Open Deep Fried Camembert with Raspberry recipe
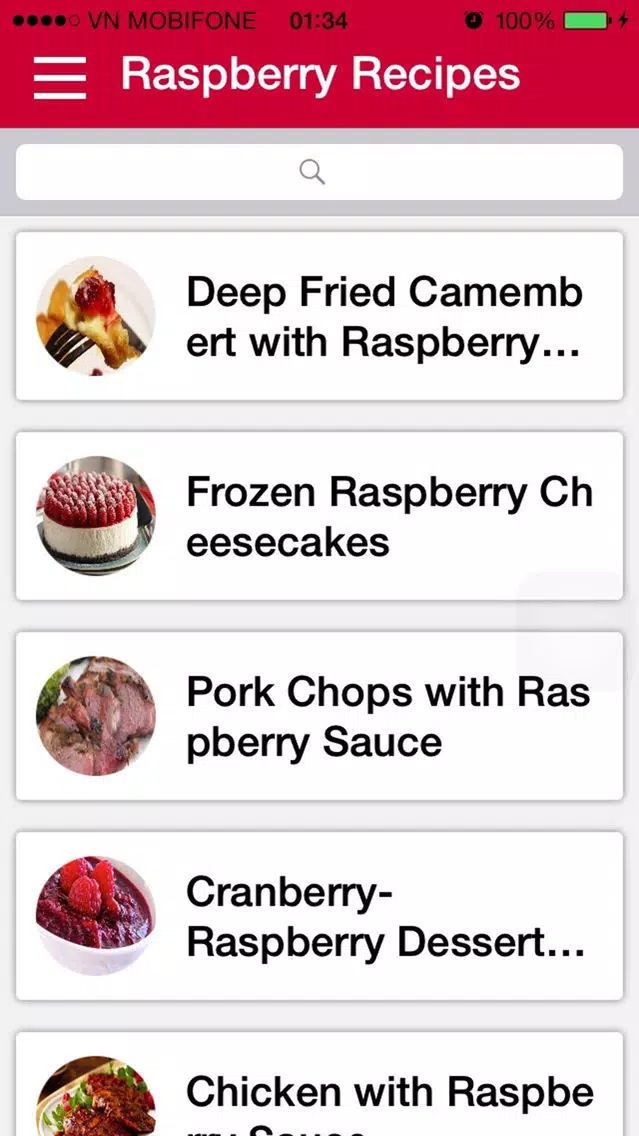Image resolution: width=639 pixels, height=1136 pixels. (320, 316)
